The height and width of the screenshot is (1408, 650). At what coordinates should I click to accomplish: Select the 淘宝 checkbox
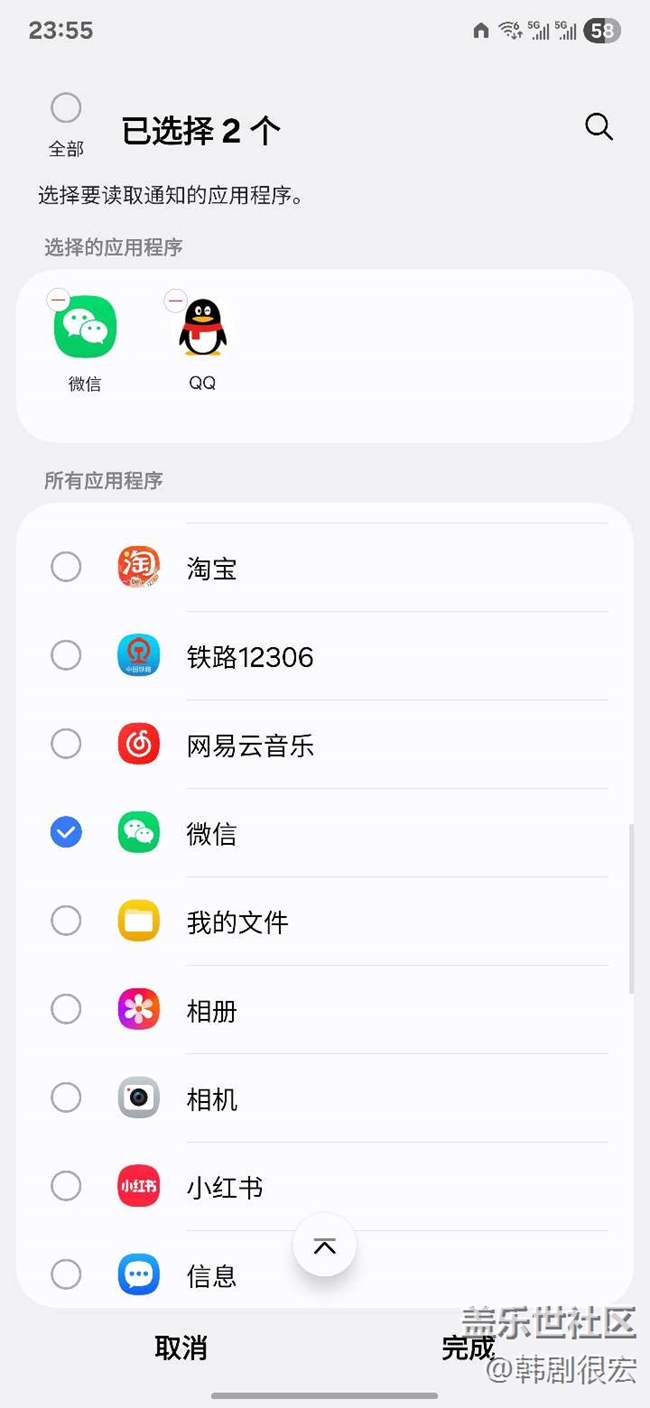(x=66, y=568)
